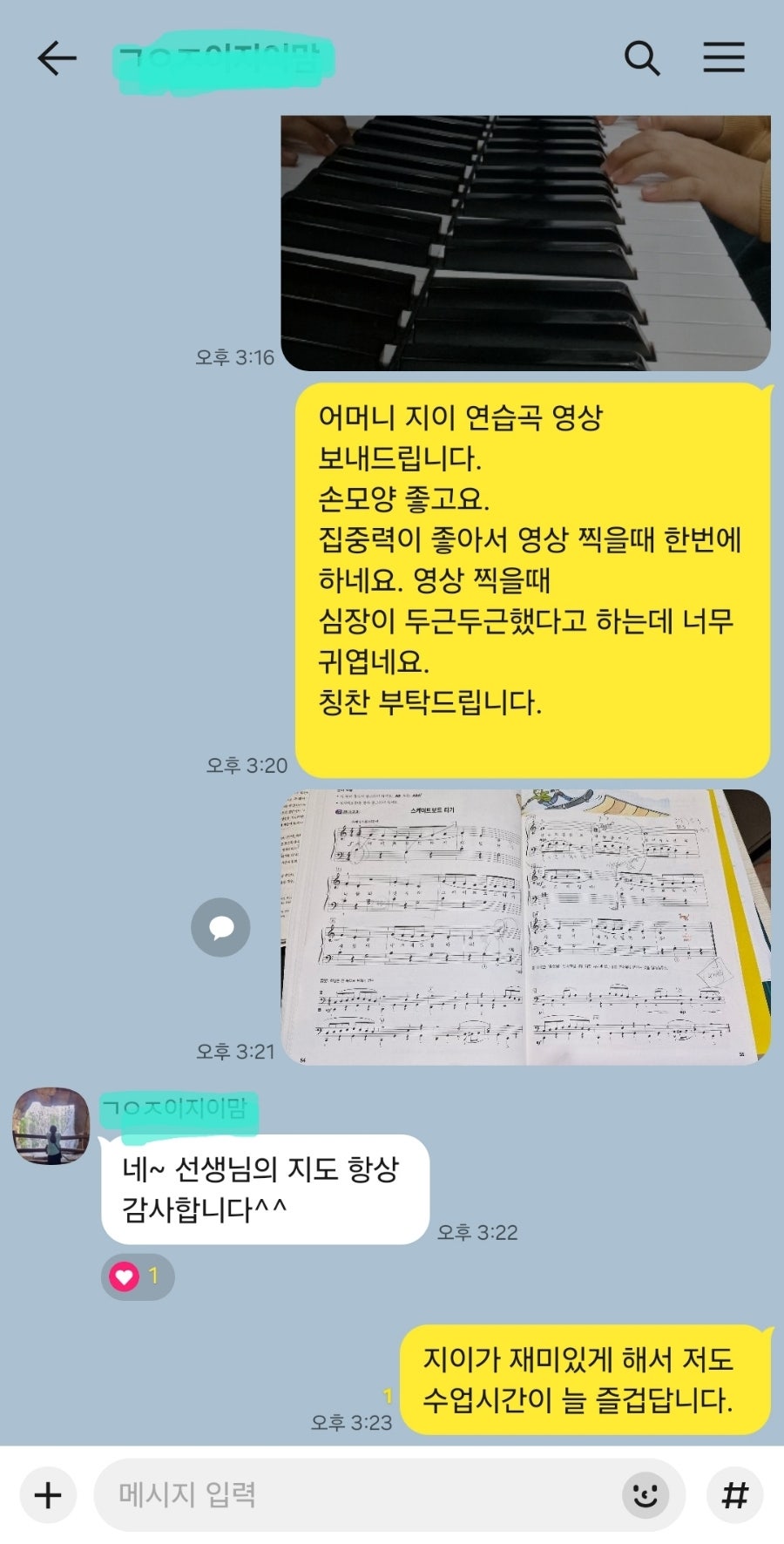Viewport: 784px width, 1544px height.
Task: Tap the comment bubble beside the sheet music photo
Action: pyautogui.click(x=220, y=927)
